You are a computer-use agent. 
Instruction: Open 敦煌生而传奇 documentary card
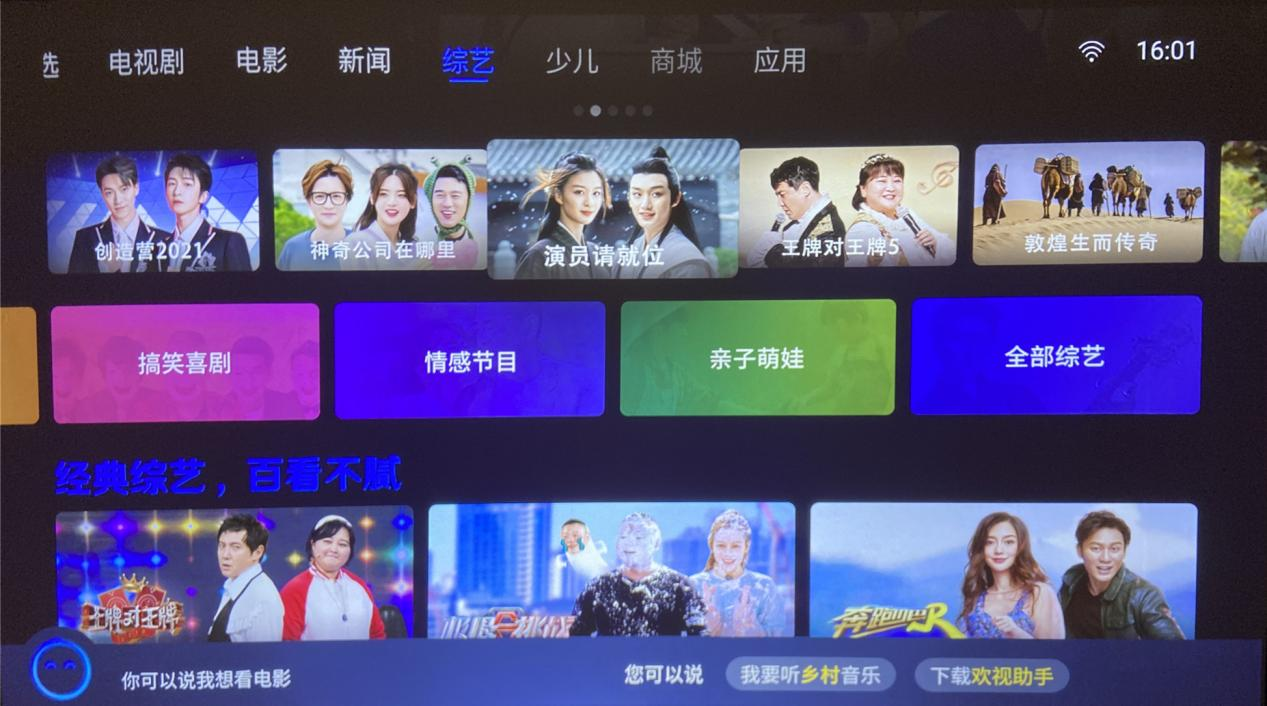1088,202
